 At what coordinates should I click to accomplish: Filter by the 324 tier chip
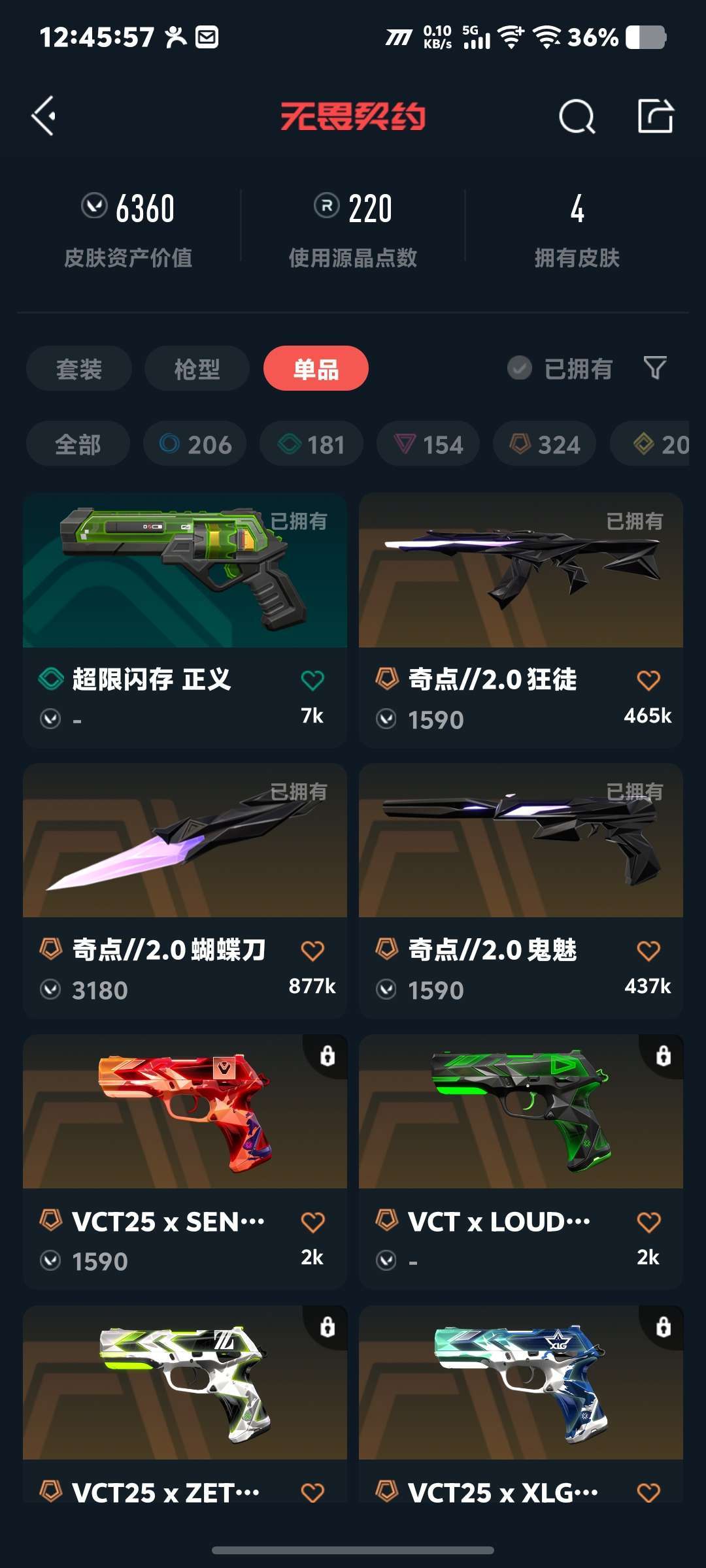pyautogui.click(x=545, y=444)
